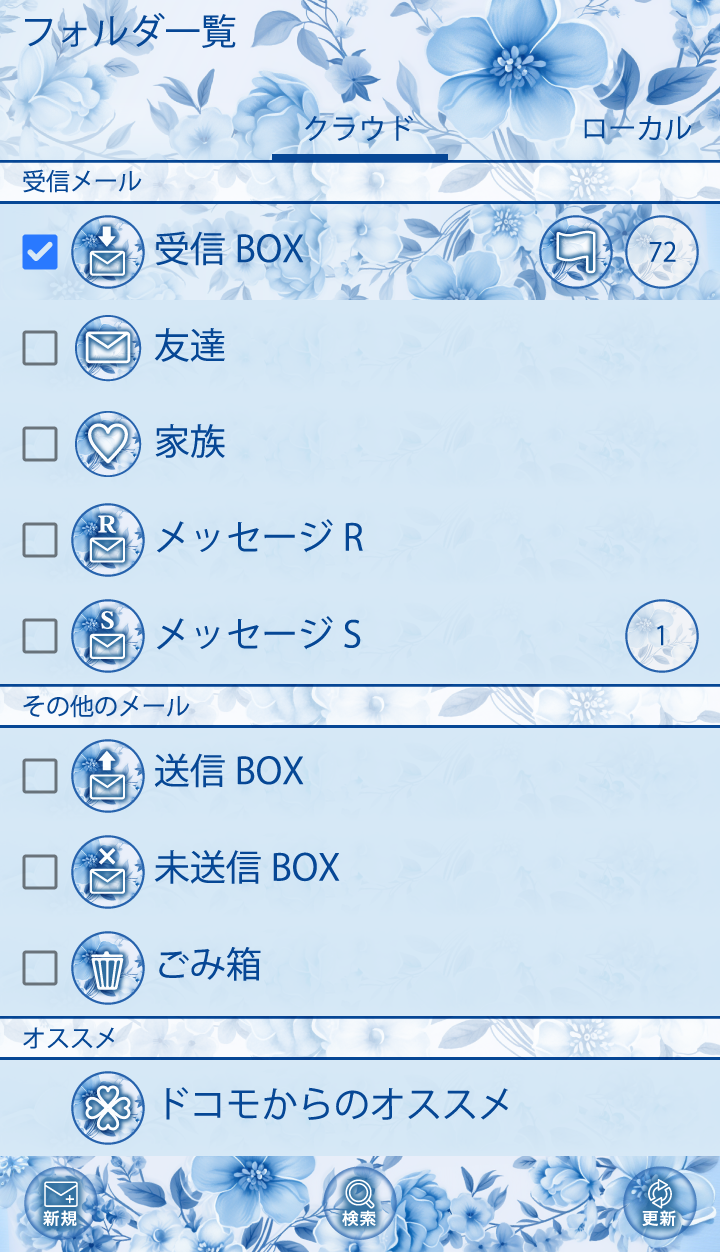Uncheck the 受信 BOX checkbox
Image resolution: width=720 pixels, height=1252 pixels.
[x=40, y=252]
